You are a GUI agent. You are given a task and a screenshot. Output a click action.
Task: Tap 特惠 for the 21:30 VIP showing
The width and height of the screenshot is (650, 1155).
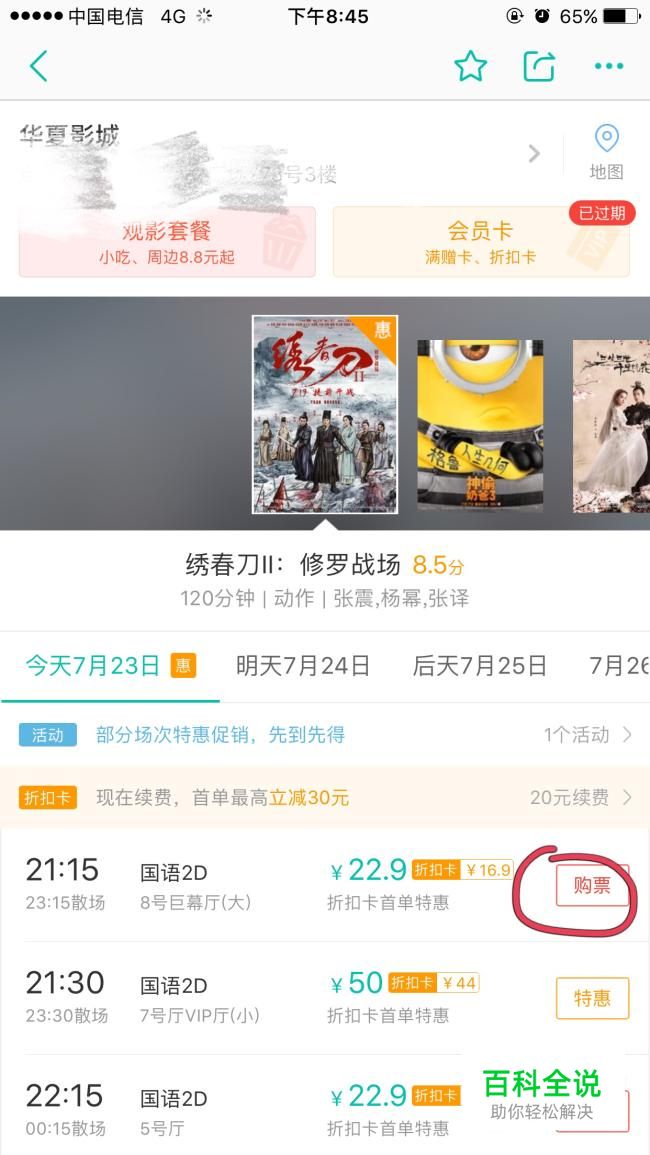[x=592, y=998]
